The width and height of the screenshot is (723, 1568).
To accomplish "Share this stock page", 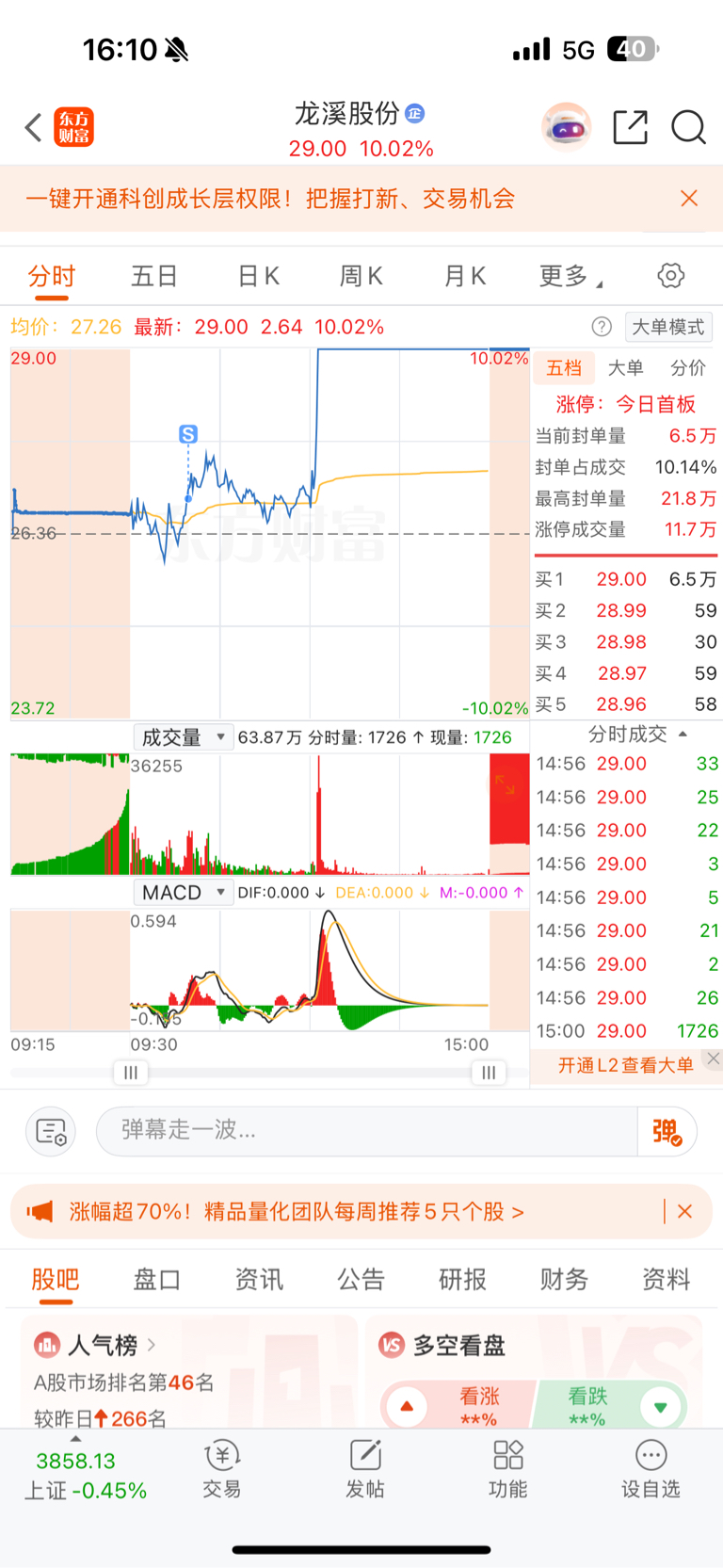I will coord(630,127).
